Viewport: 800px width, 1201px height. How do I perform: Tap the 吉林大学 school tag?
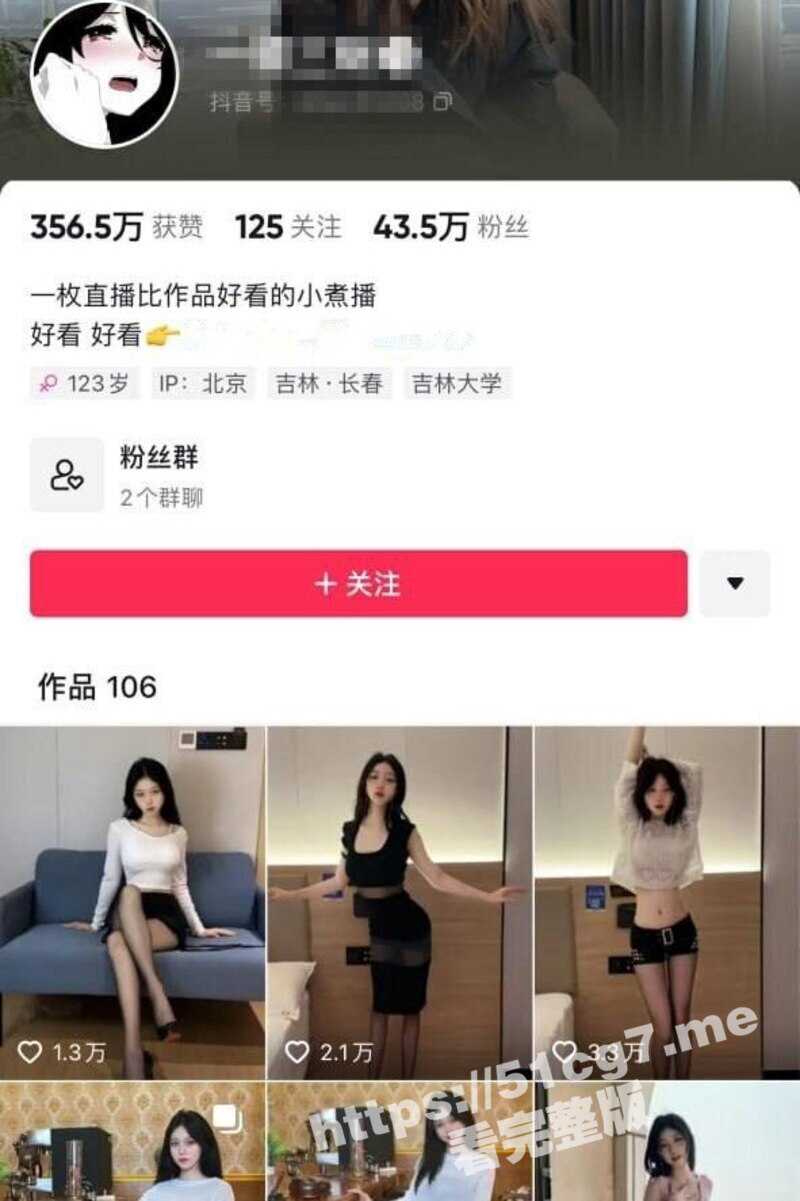[x=457, y=383]
